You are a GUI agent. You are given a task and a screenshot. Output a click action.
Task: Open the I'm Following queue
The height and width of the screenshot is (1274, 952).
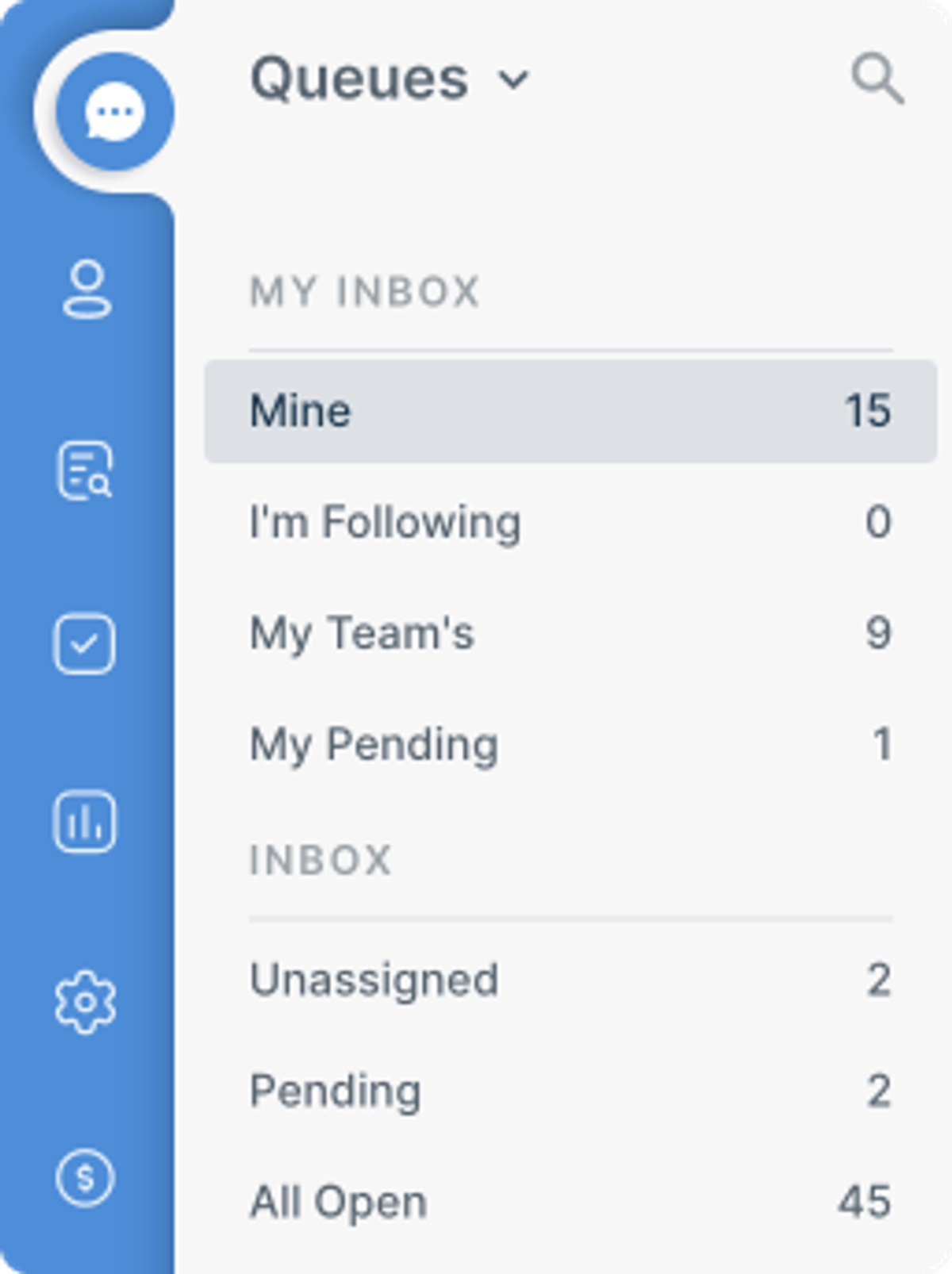(570, 522)
